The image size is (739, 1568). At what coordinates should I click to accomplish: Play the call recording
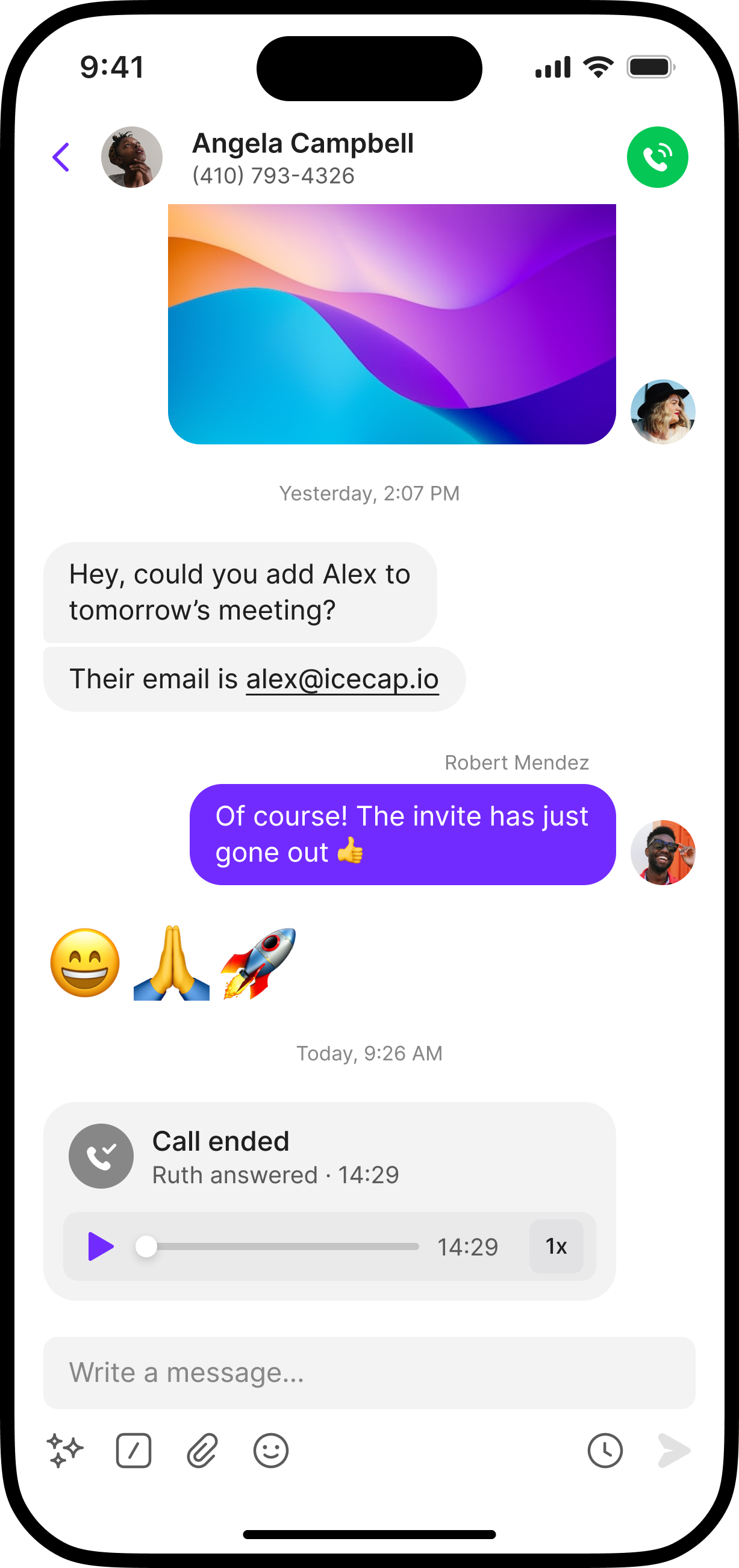(x=101, y=1246)
